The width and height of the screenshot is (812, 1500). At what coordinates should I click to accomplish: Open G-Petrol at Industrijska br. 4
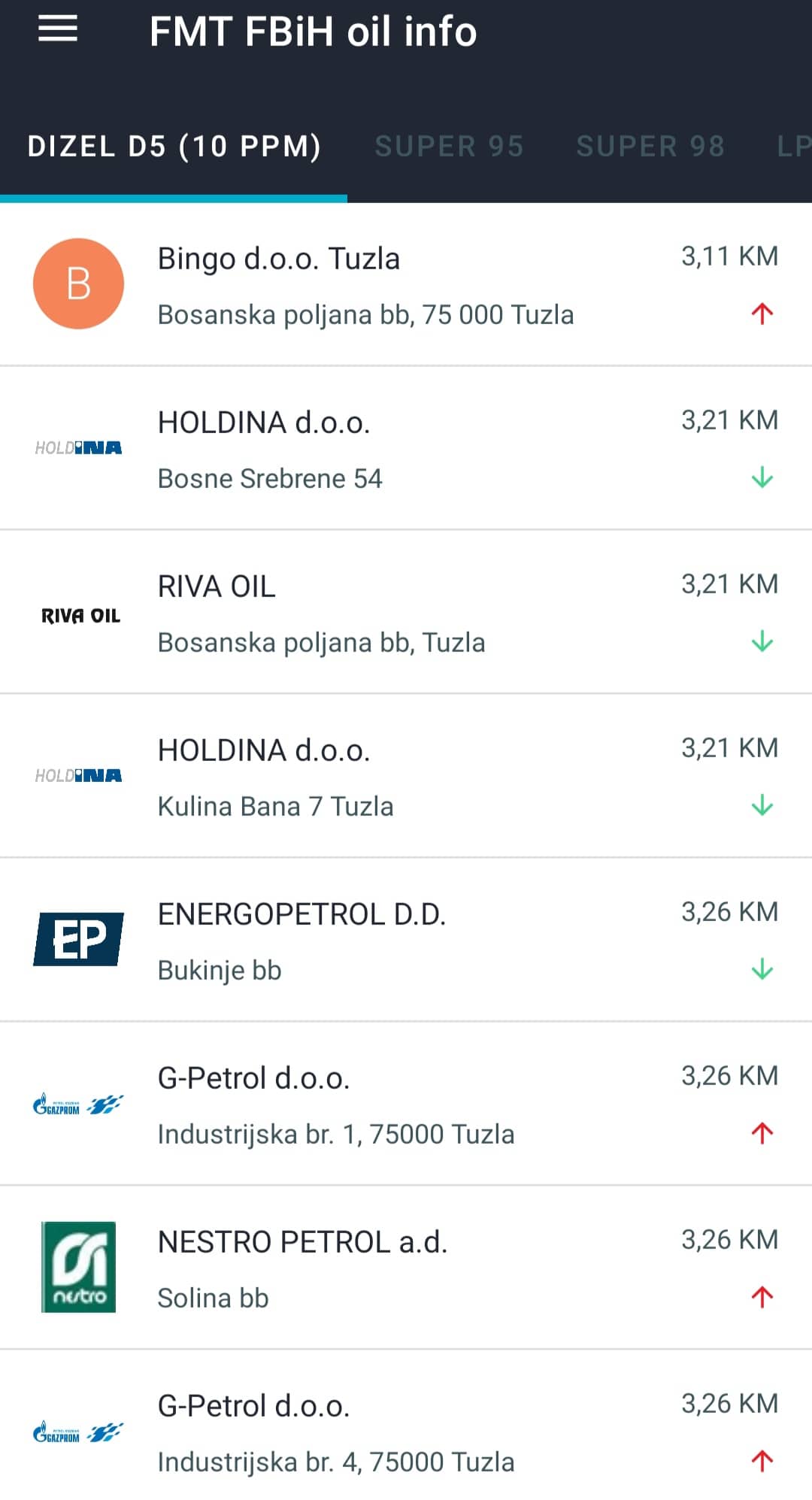pos(406,1432)
